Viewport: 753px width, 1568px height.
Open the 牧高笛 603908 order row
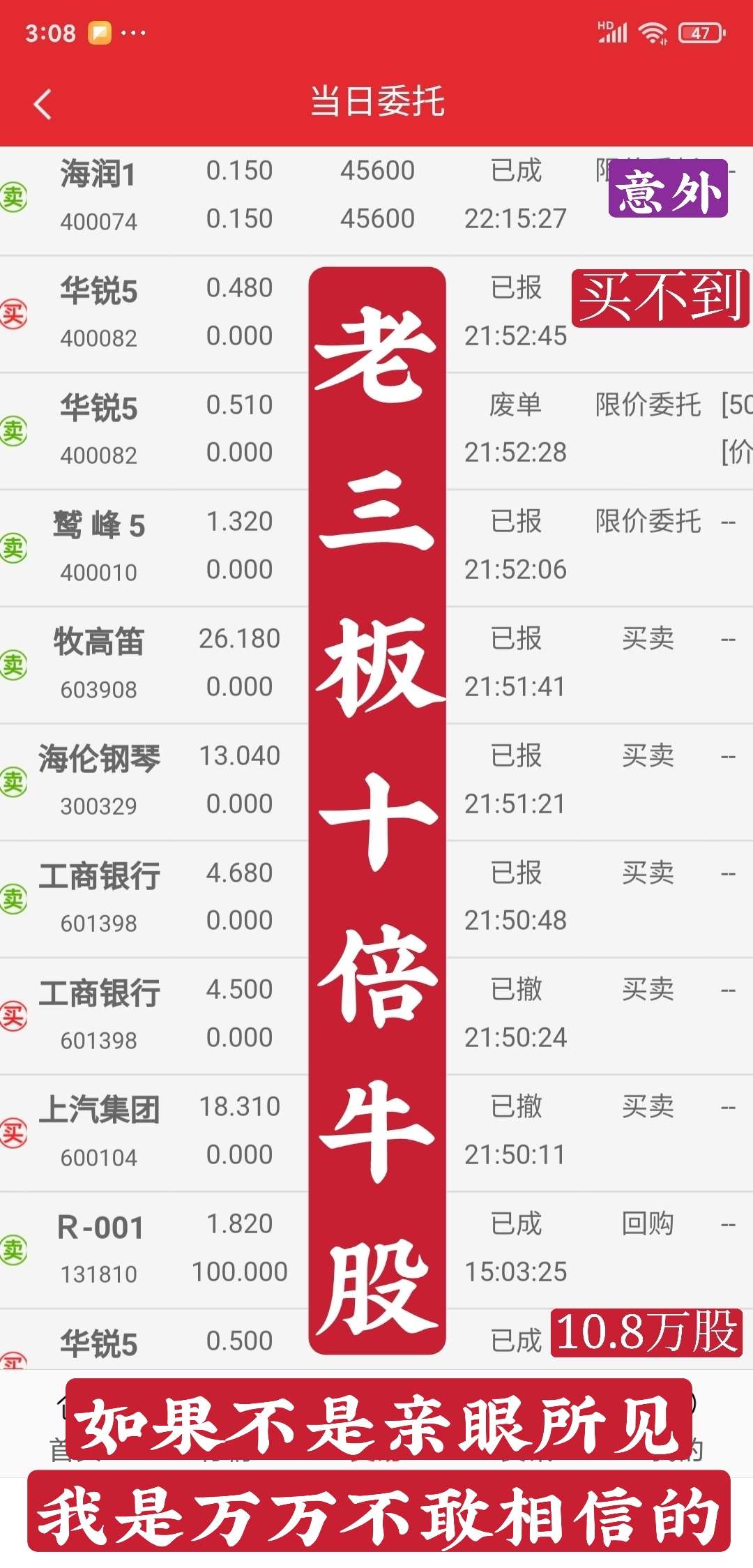[x=376, y=665]
